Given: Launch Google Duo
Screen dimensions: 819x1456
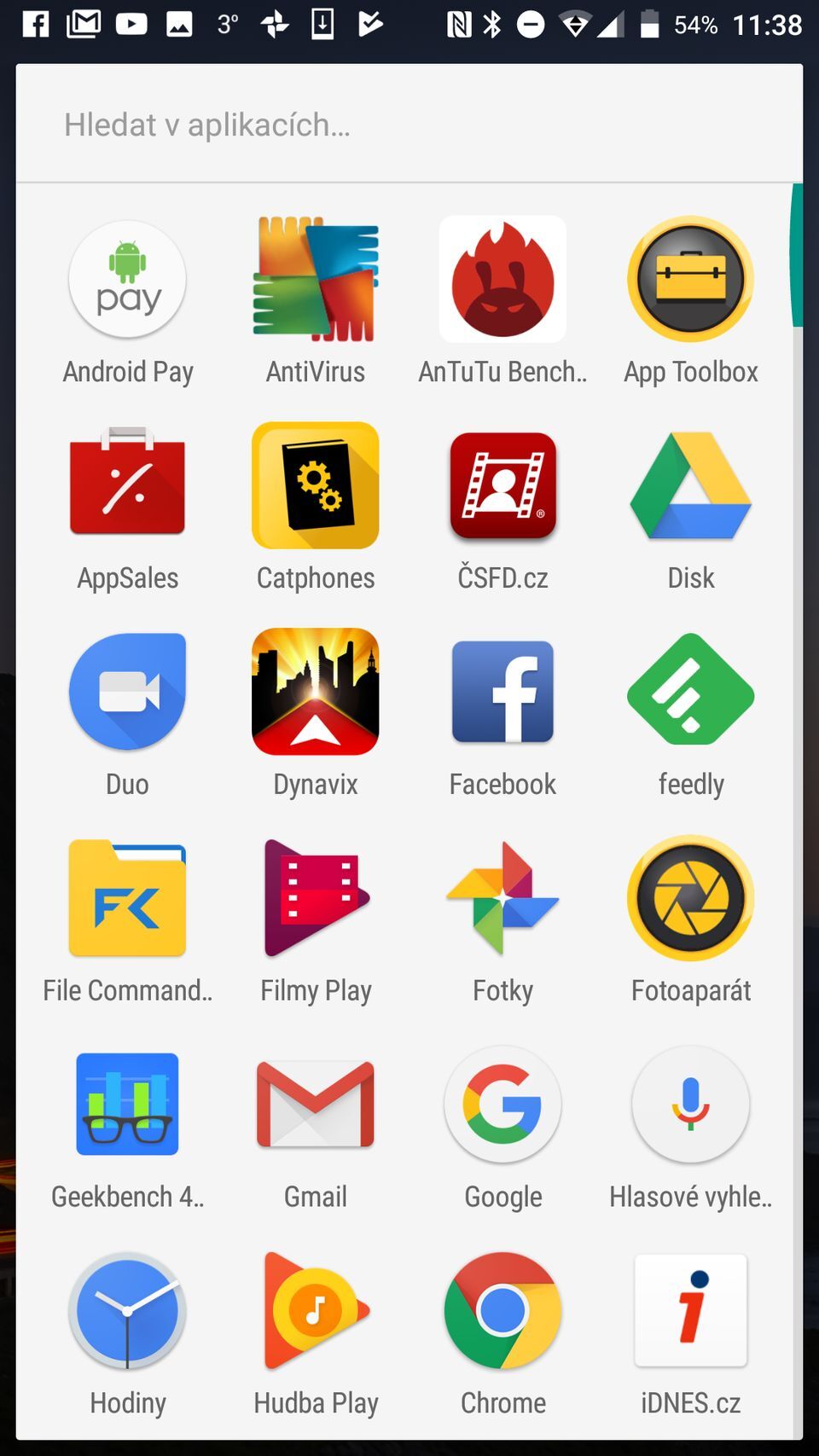Looking at the screenshot, I should (x=126, y=692).
